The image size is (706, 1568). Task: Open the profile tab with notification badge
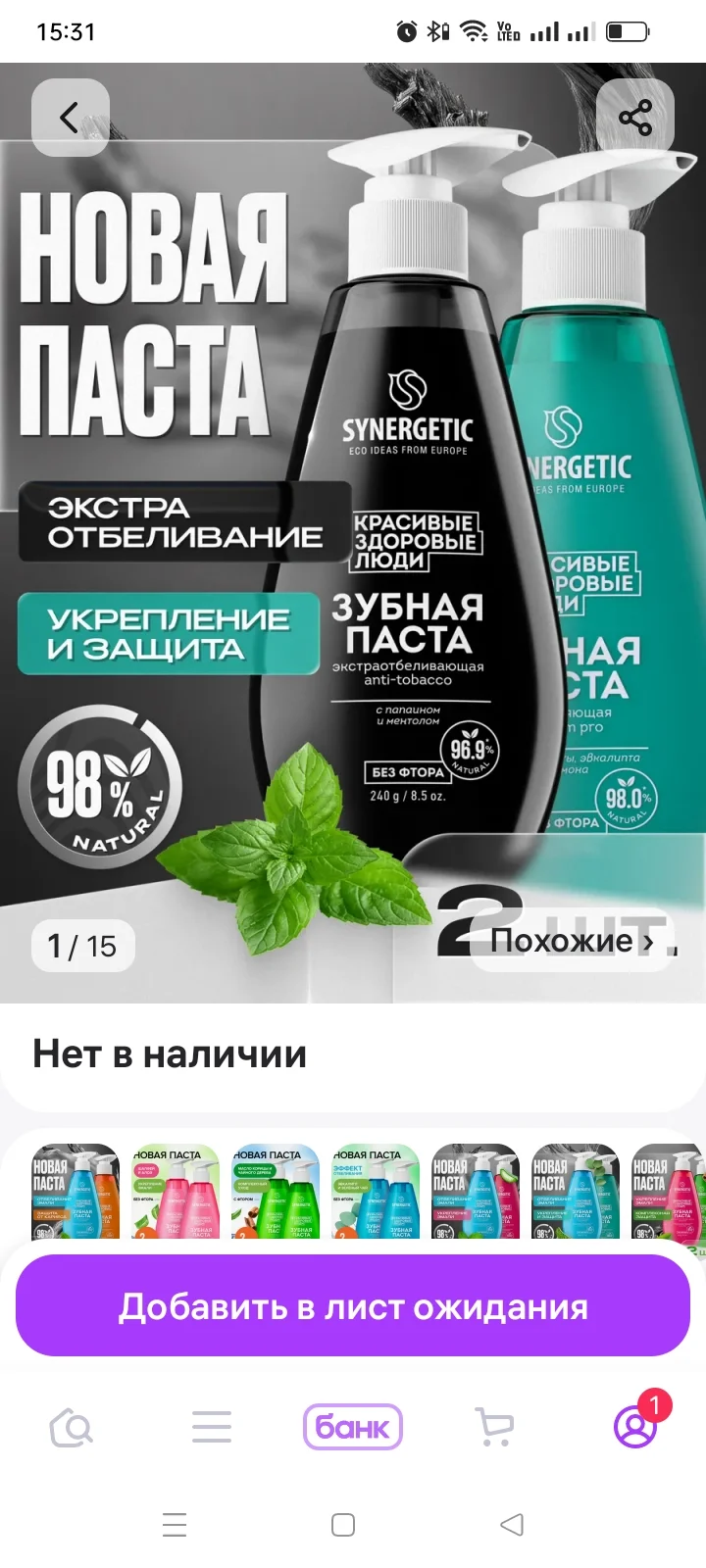[635, 1427]
